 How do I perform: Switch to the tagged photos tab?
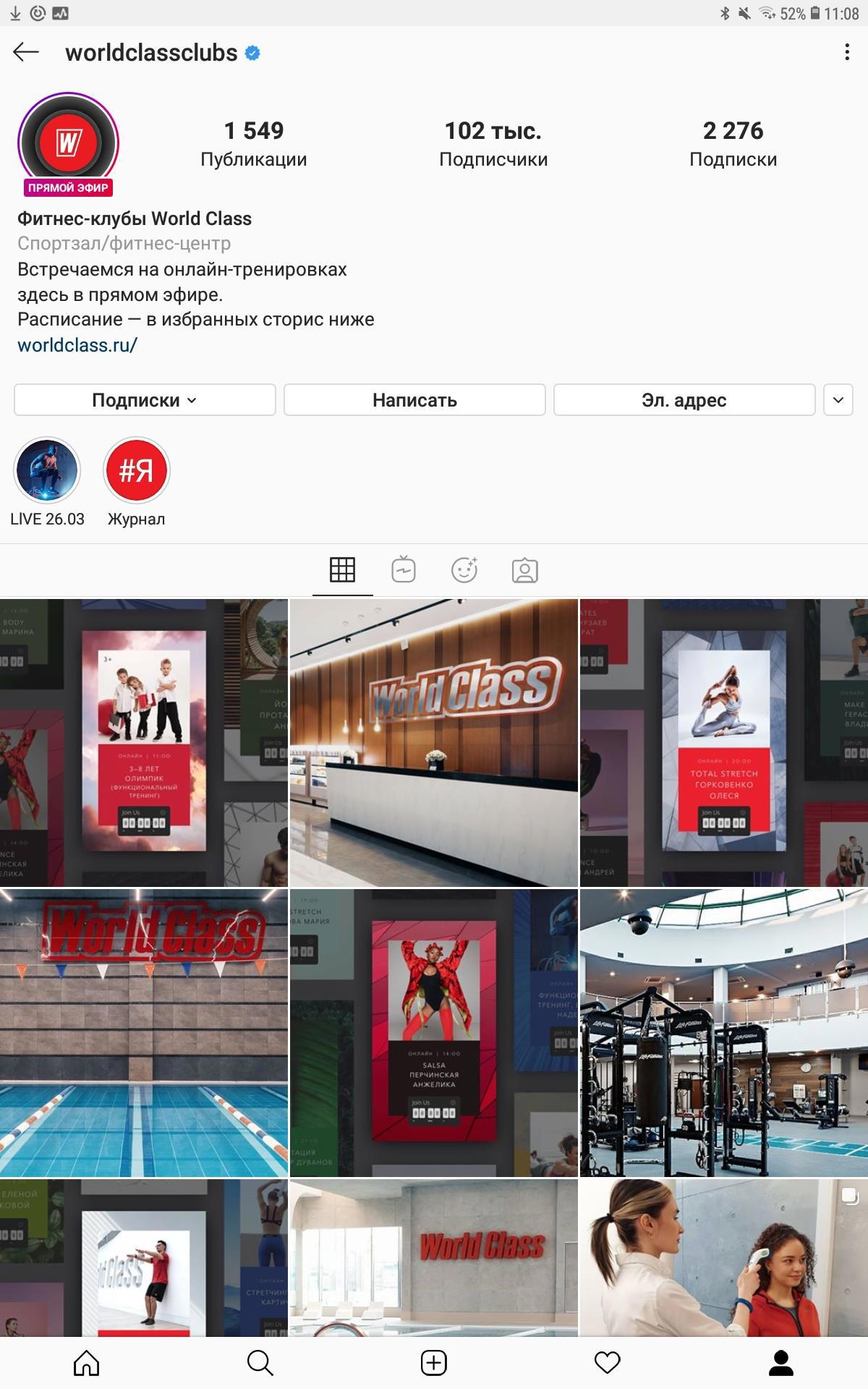point(525,570)
